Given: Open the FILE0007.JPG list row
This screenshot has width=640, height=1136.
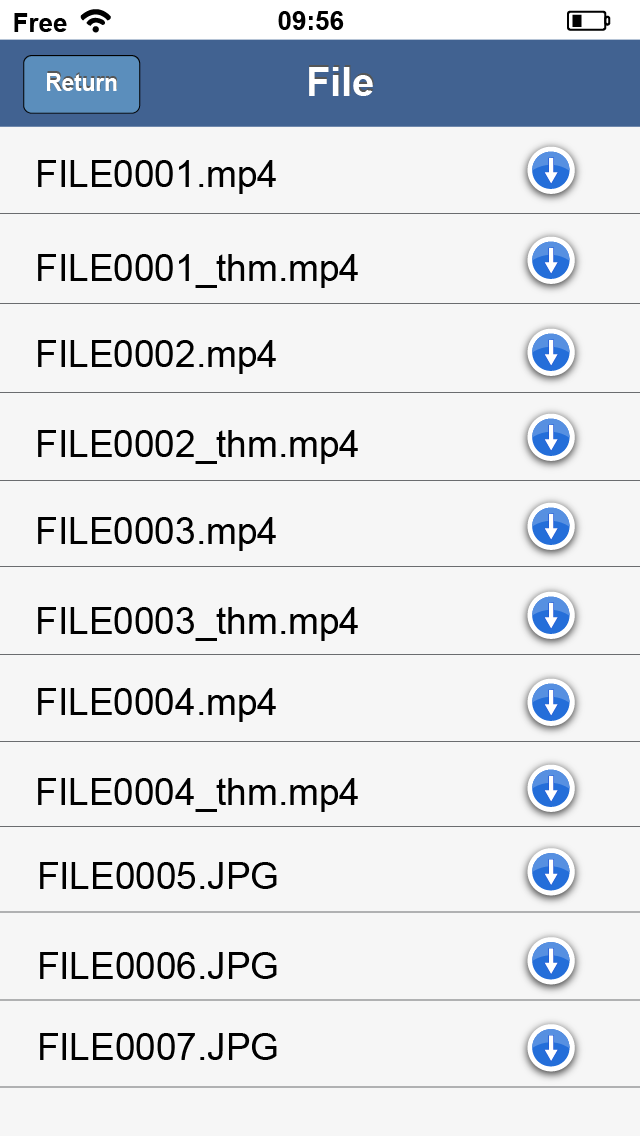Looking at the screenshot, I should click(320, 1044).
